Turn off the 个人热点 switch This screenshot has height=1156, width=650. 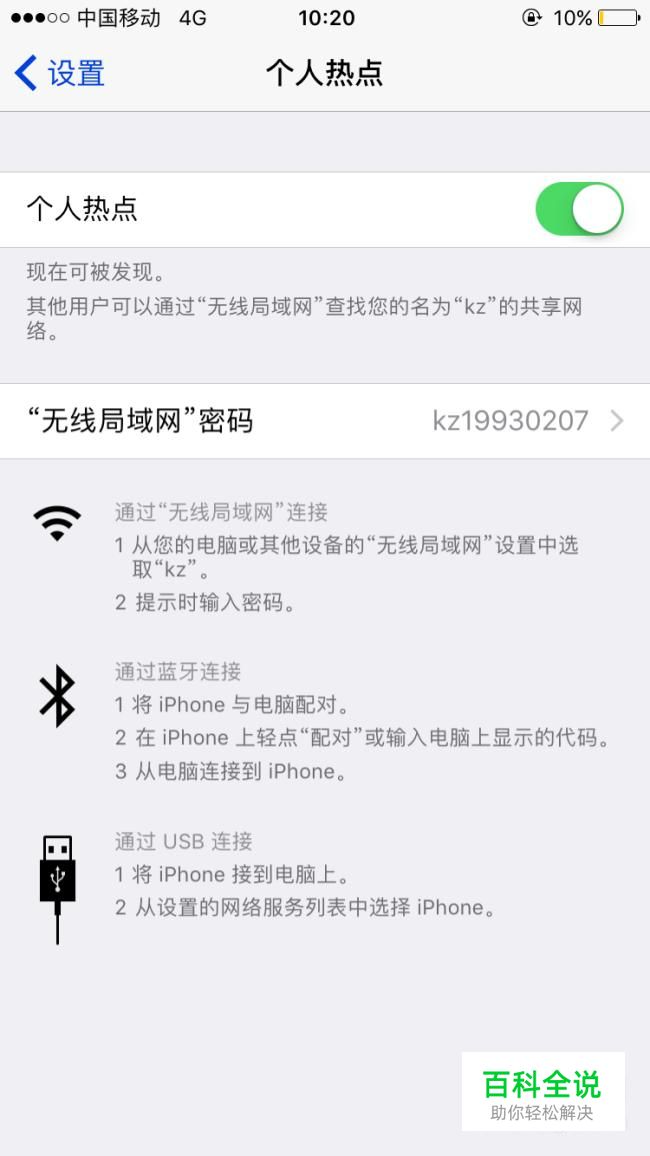pos(579,209)
